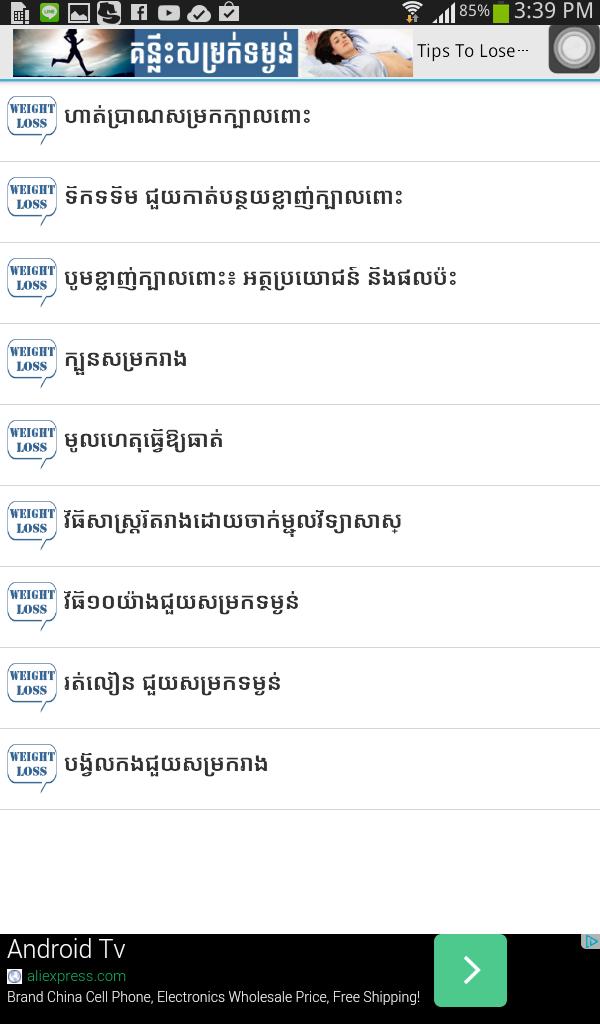Screen dimensions: 600x1024
Task: Tap the green arrow on Android Tv ad
Action: tap(470, 970)
